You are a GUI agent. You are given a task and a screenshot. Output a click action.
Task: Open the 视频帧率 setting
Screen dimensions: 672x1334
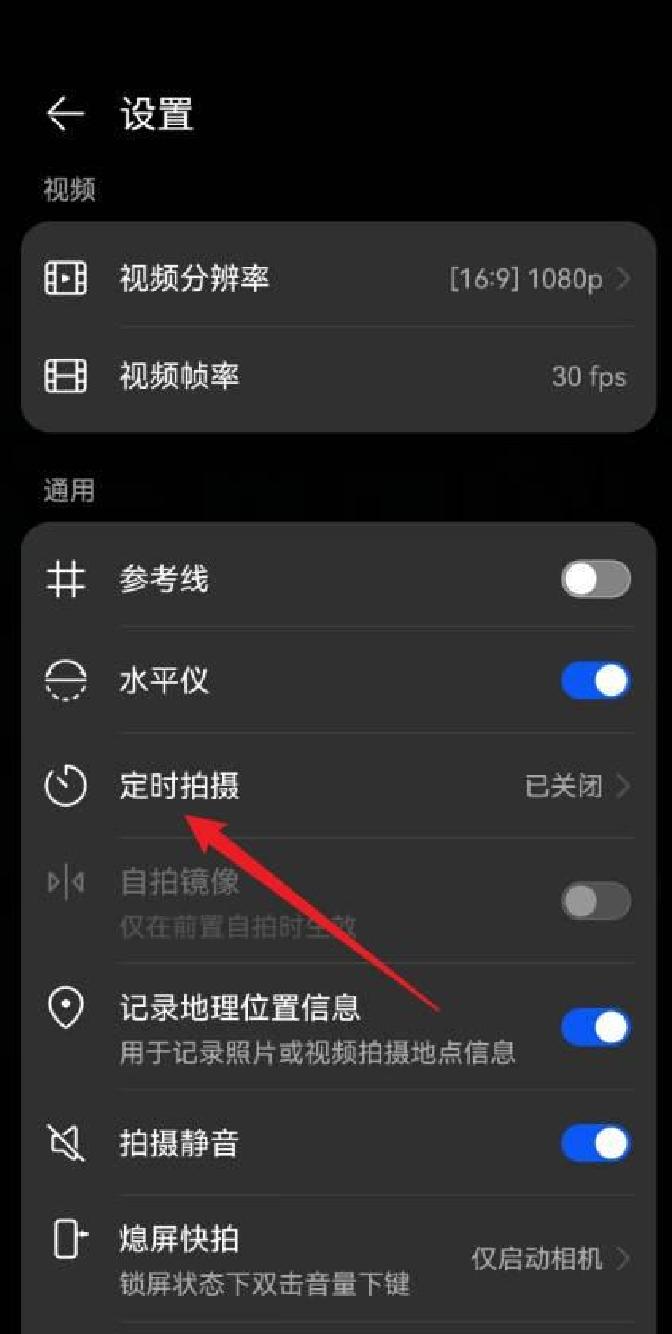point(337,377)
